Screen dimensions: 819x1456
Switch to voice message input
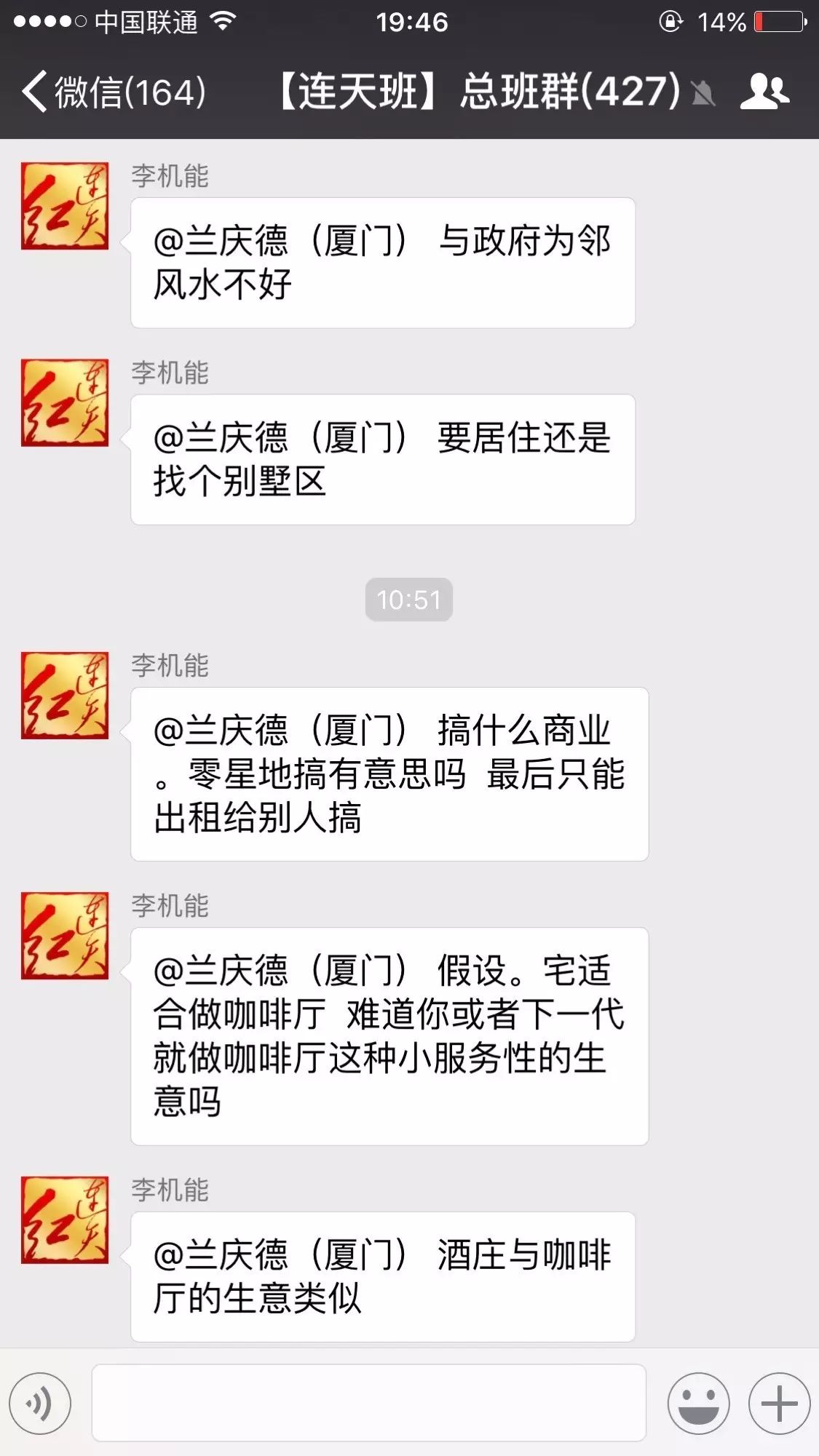tap(40, 1403)
